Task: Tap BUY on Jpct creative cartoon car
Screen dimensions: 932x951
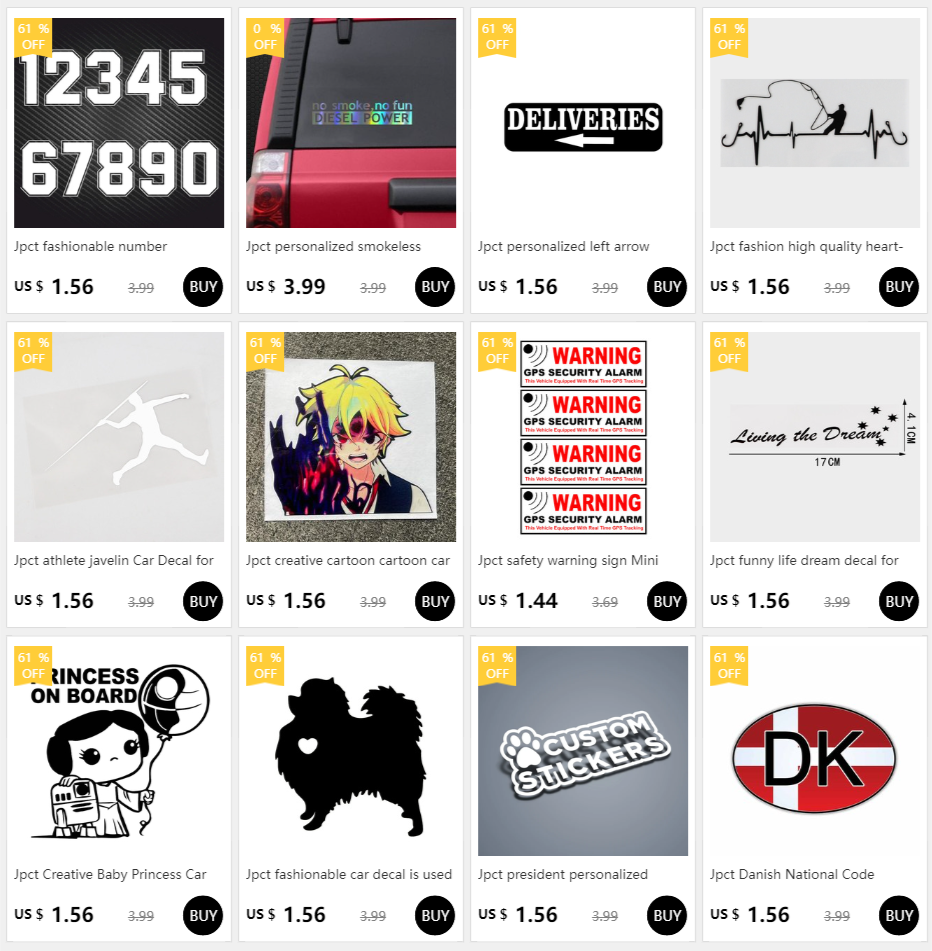Action: (435, 601)
